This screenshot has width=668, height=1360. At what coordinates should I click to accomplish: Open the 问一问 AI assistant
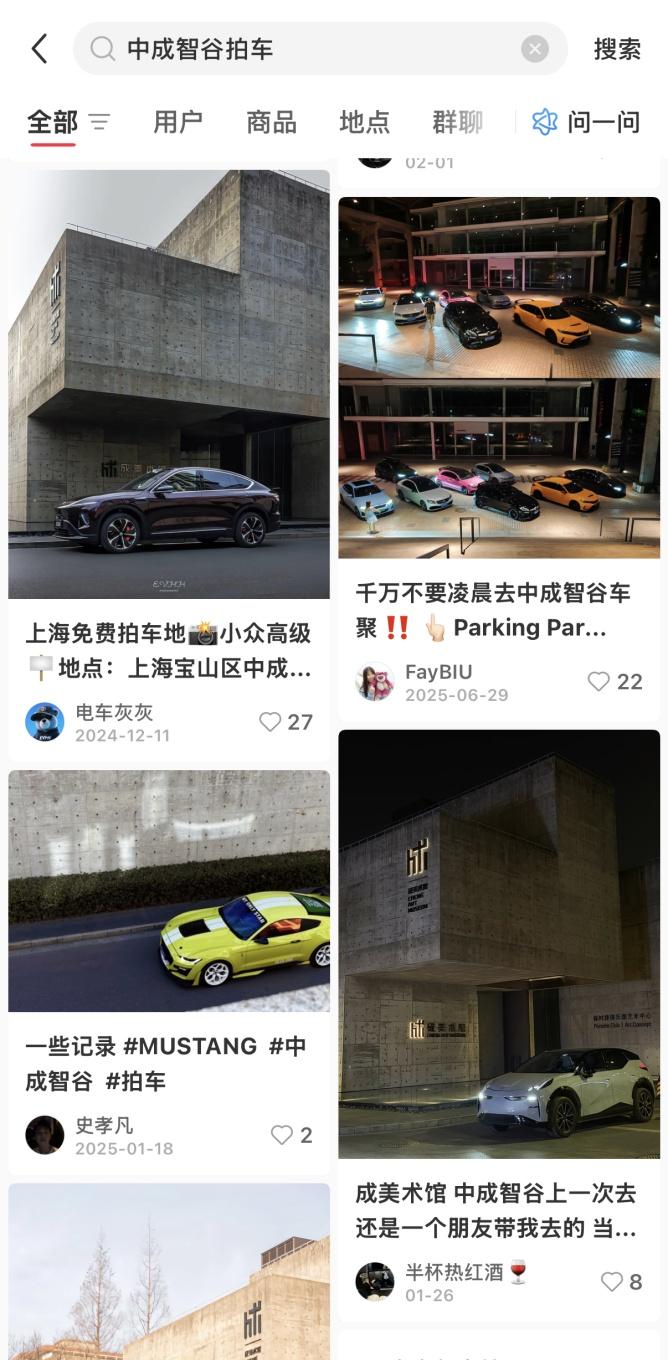(586, 122)
